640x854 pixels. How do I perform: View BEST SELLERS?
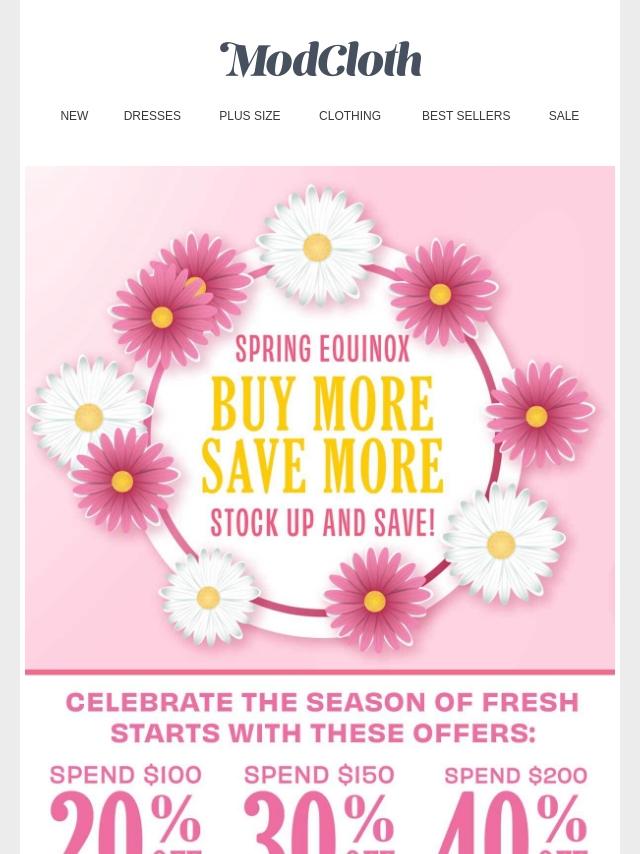(466, 115)
